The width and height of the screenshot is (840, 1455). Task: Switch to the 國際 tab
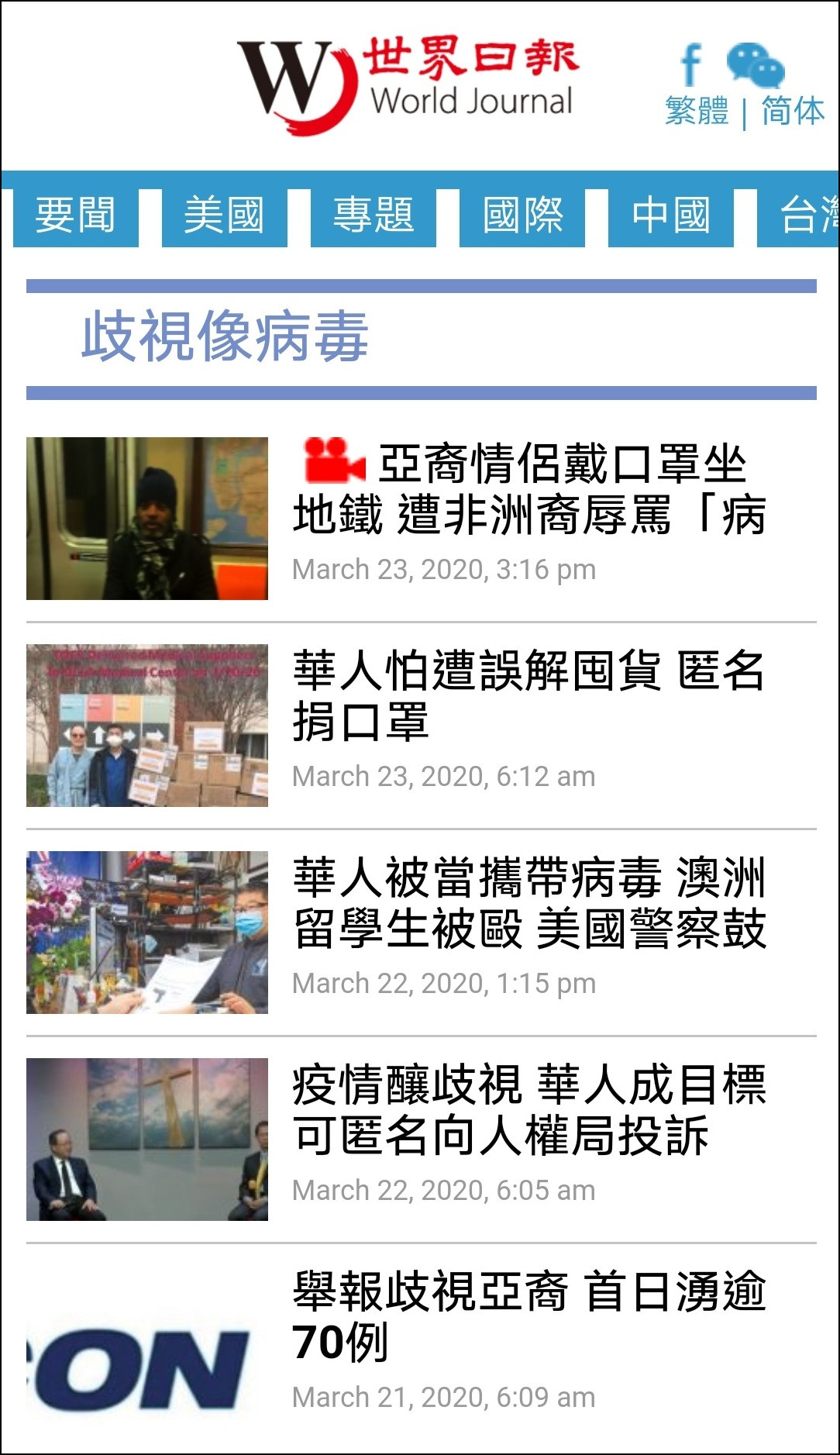point(522,215)
